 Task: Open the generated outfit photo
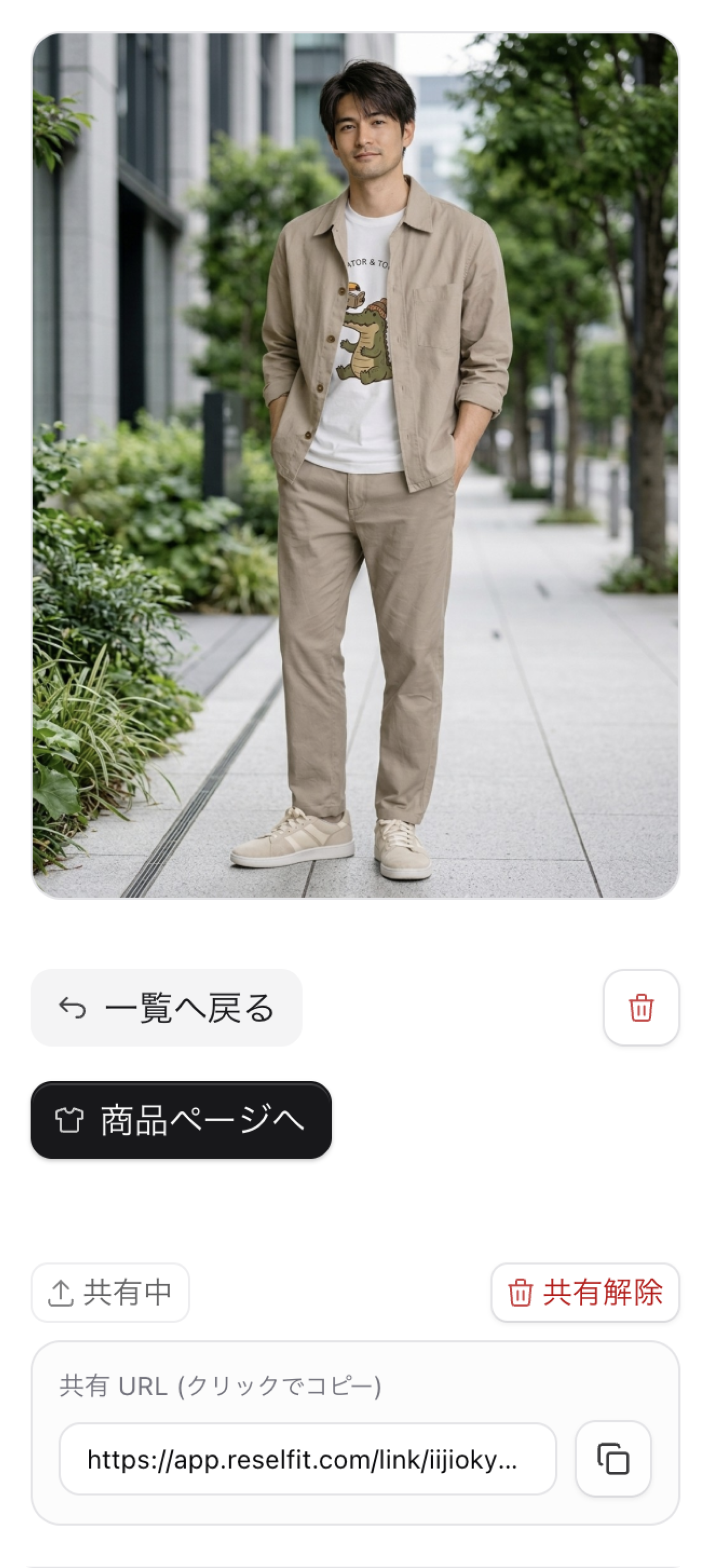[356, 466]
